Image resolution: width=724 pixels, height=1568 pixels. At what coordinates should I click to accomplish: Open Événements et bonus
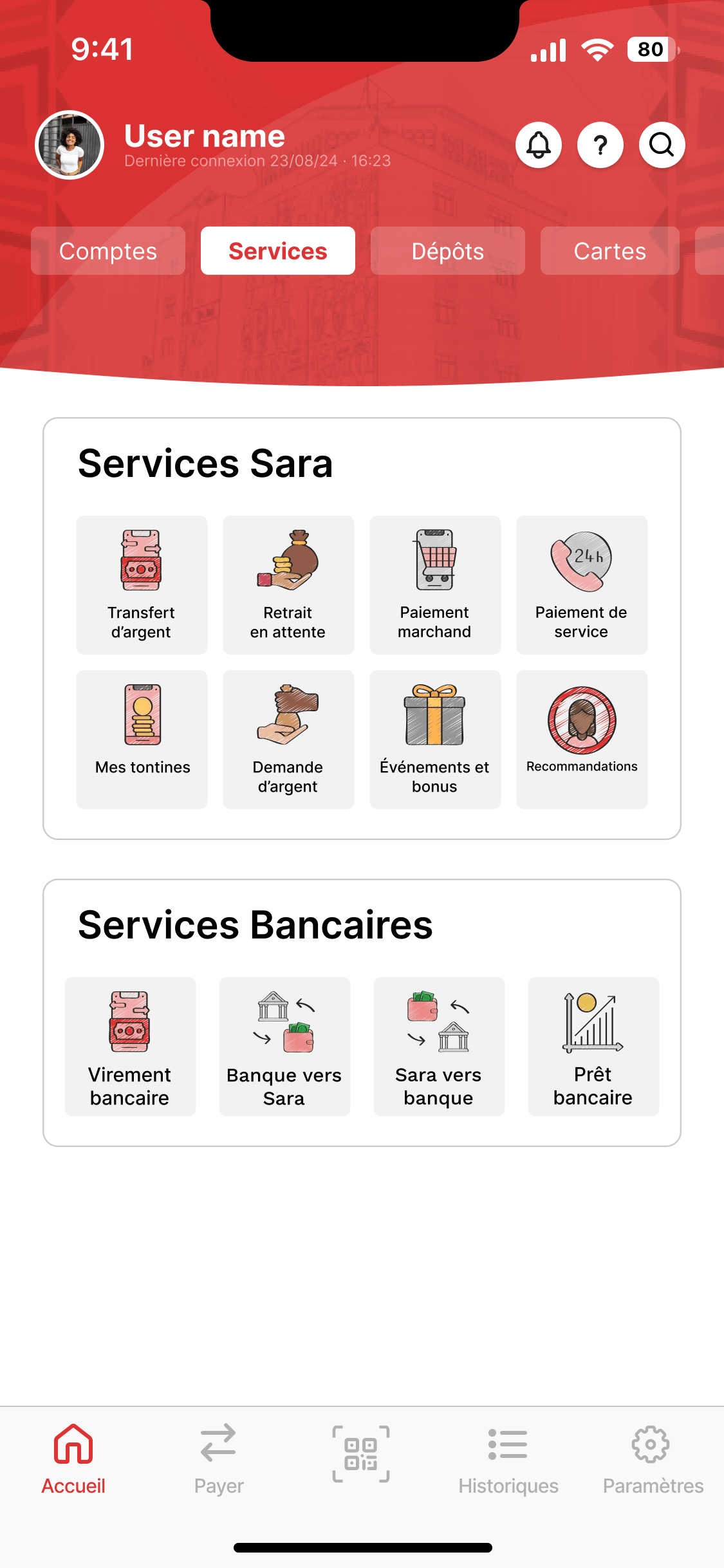435,739
